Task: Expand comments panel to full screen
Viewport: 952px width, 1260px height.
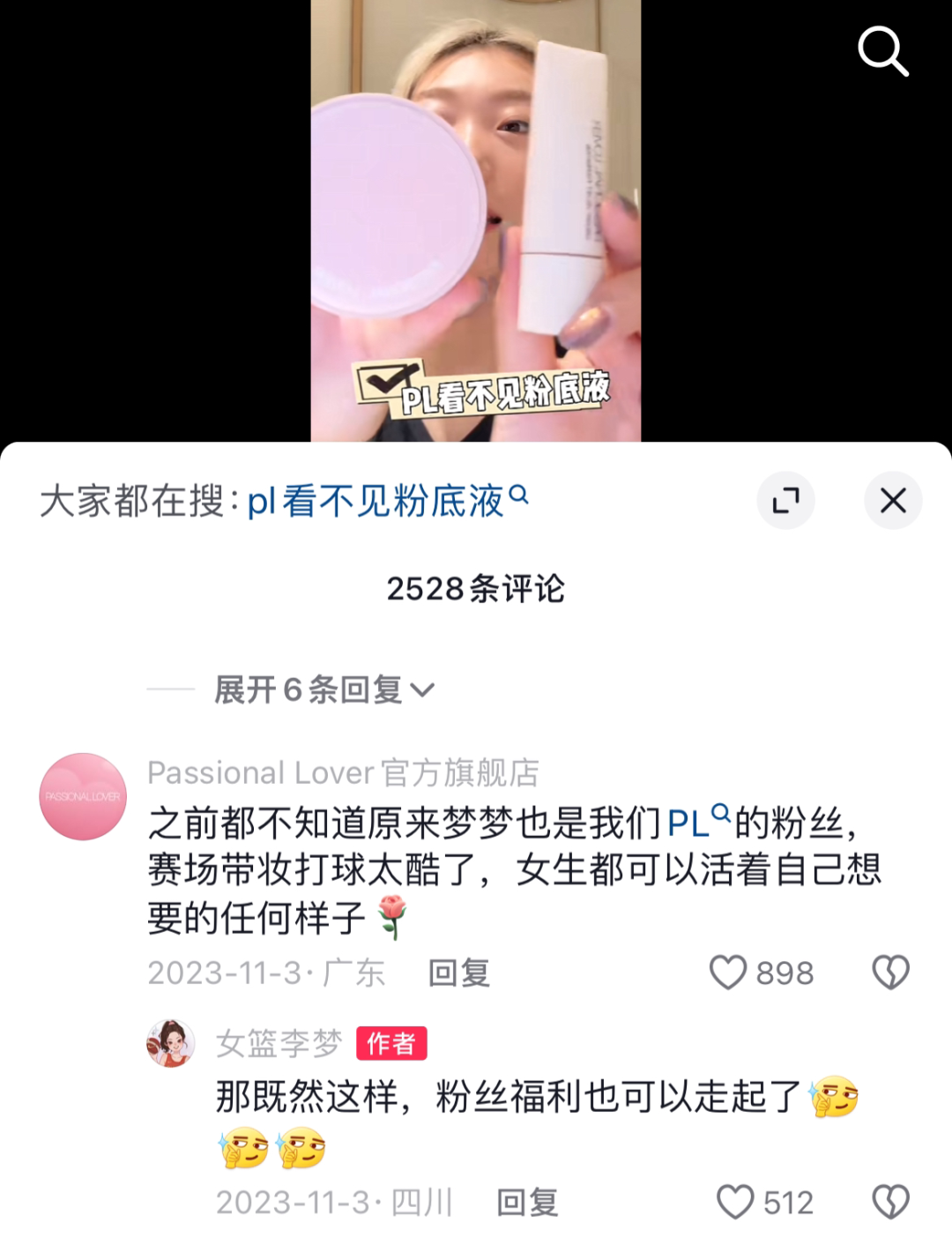Action: 785,501
